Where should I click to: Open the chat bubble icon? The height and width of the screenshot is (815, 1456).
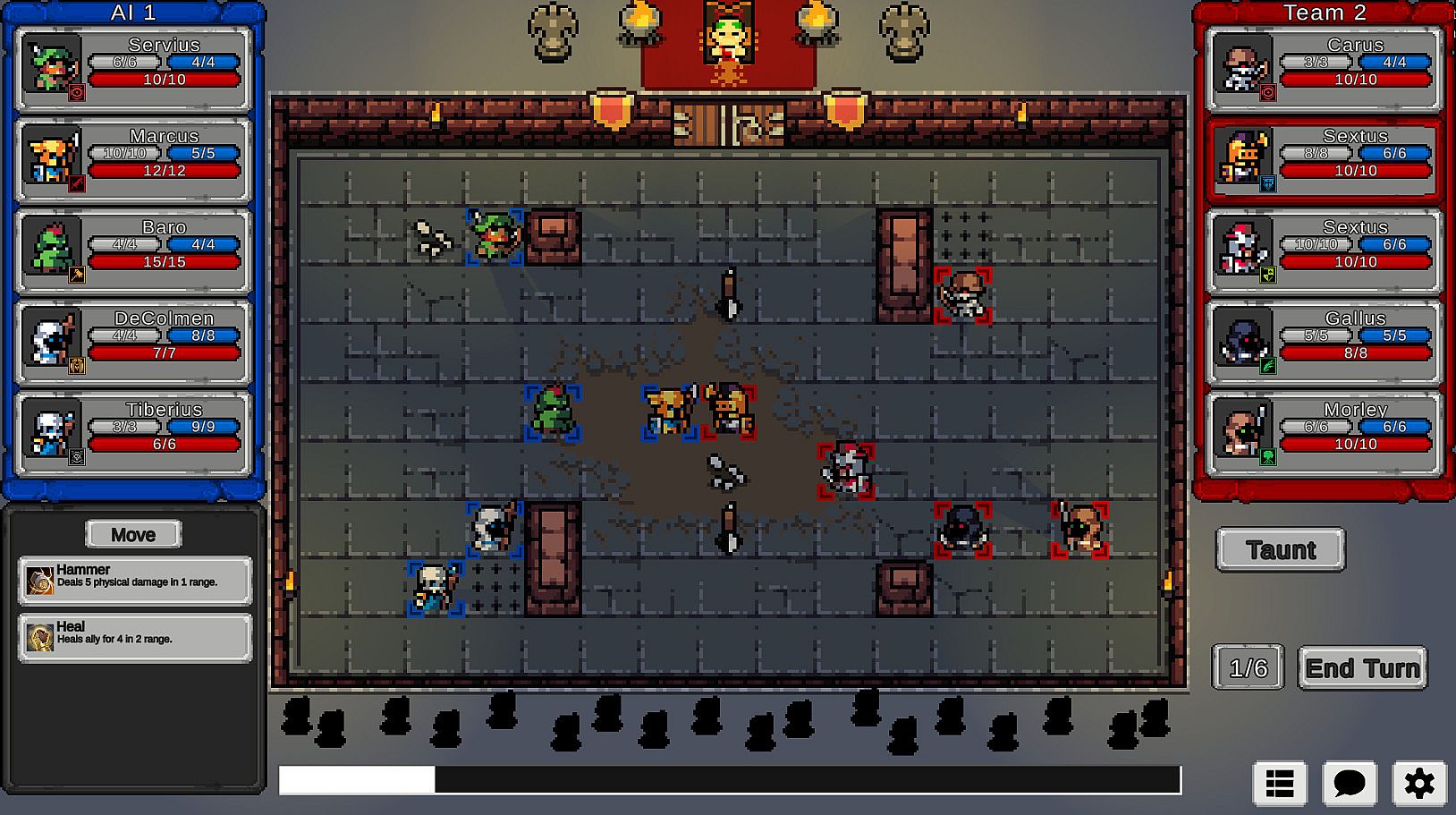pos(1349,784)
